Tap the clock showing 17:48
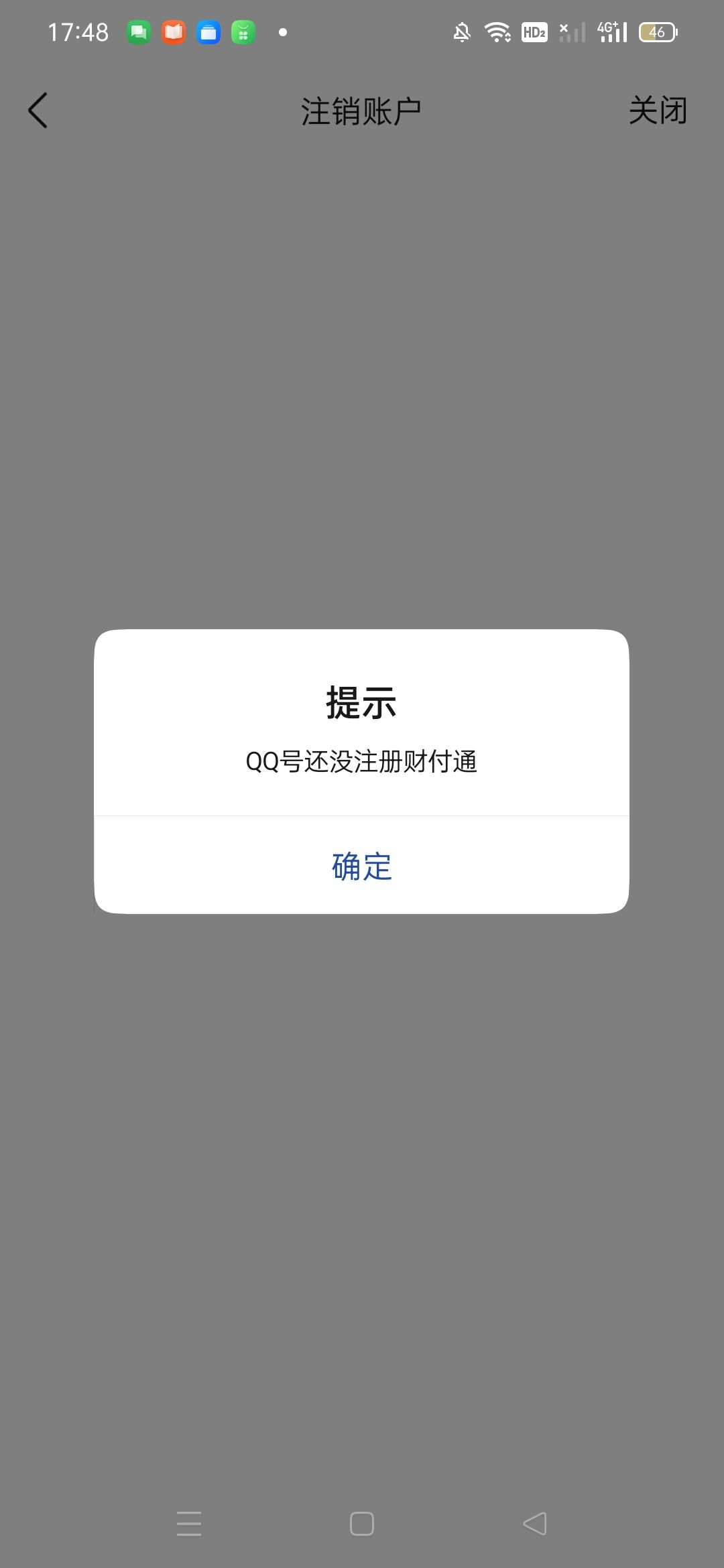Viewport: 724px width, 1568px height. (78, 31)
